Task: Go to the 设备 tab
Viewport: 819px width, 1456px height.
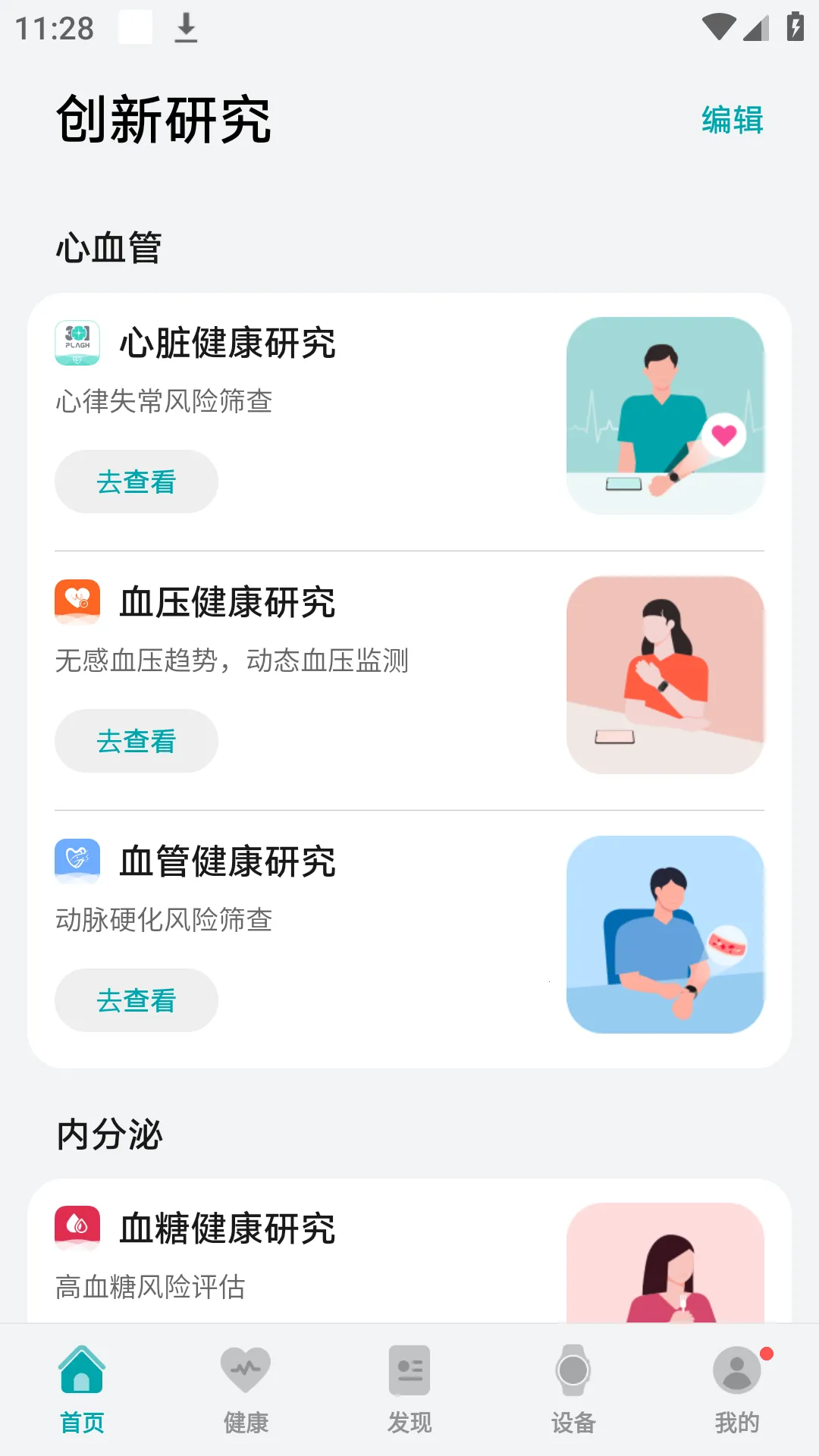Action: pyautogui.click(x=573, y=1389)
